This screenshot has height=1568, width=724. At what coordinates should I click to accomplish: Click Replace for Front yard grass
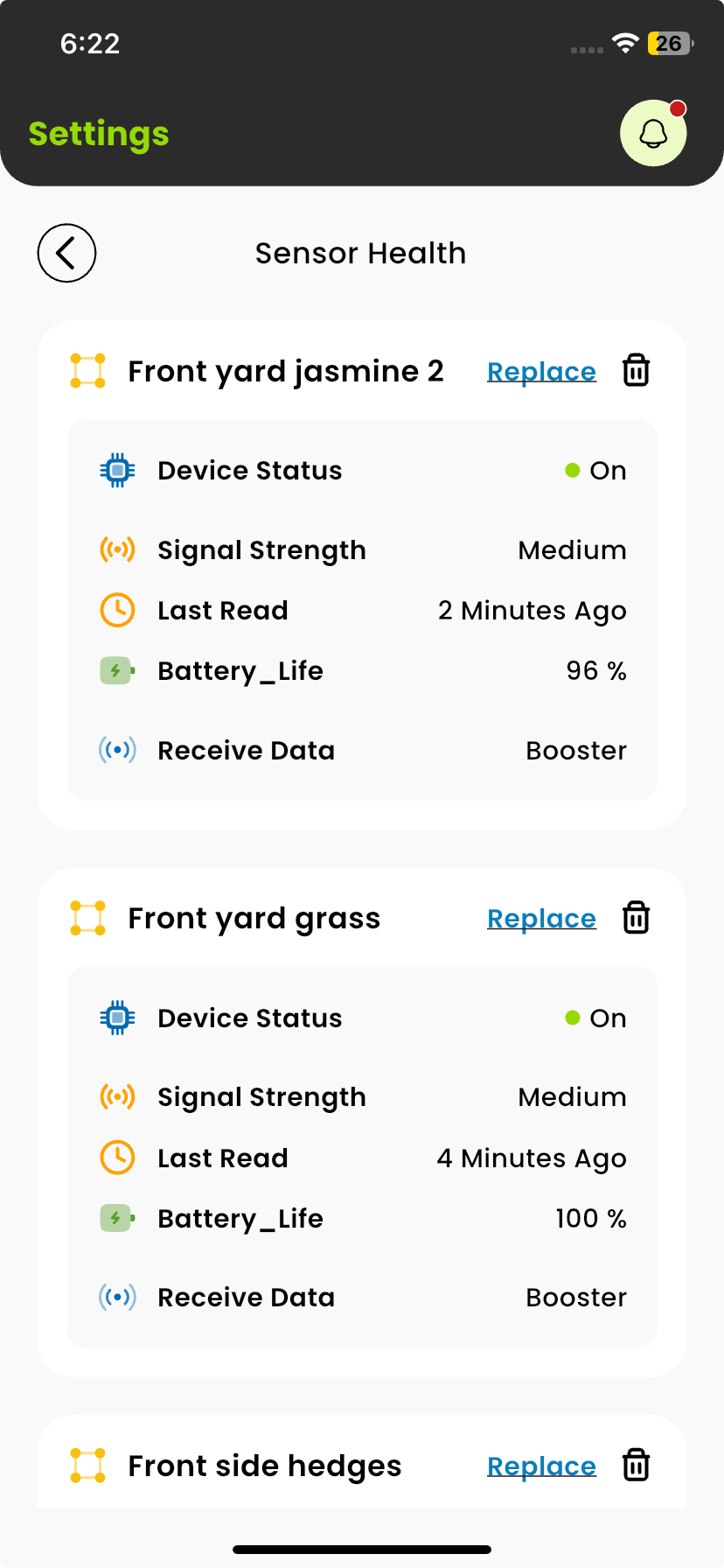click(540, 918)
